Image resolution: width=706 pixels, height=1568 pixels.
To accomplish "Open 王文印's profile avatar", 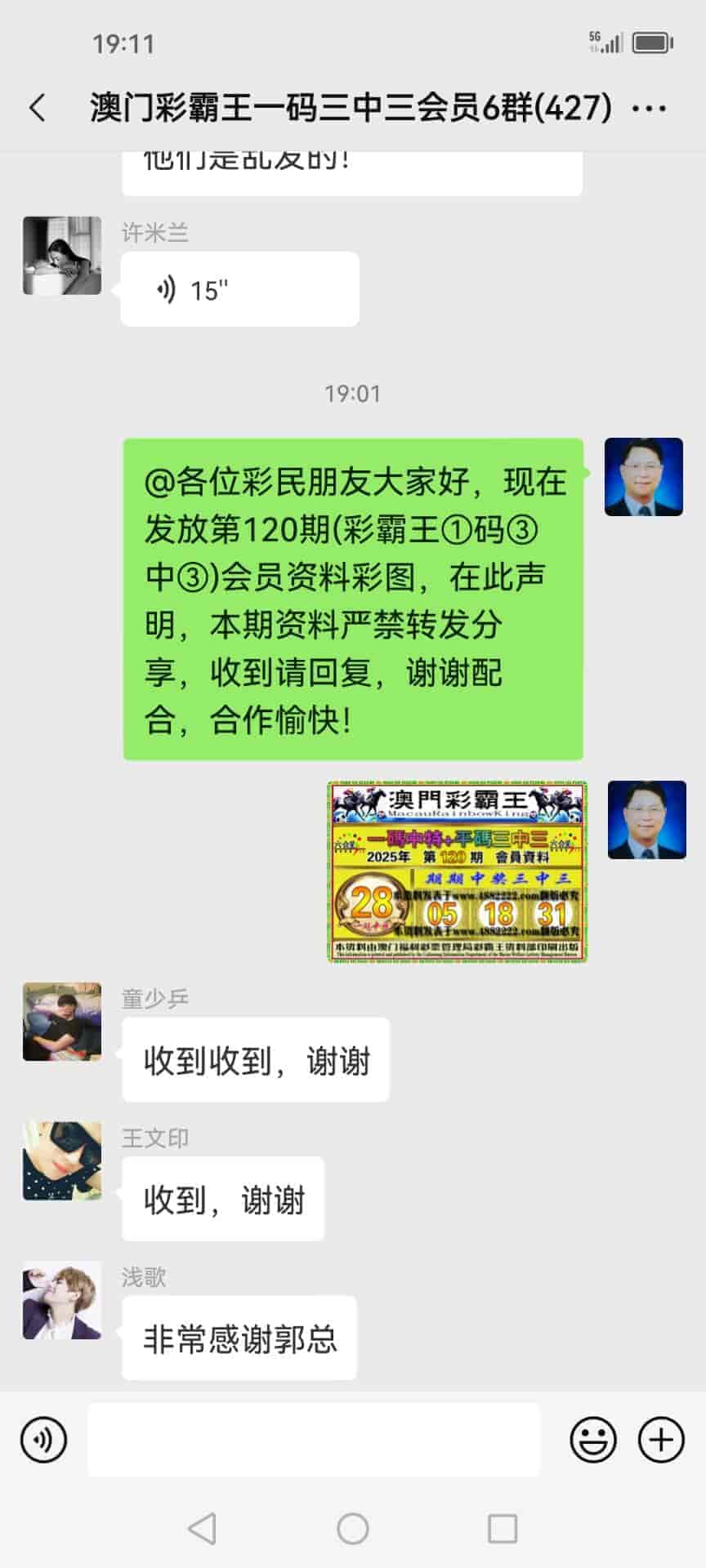I will point(62,1160).
